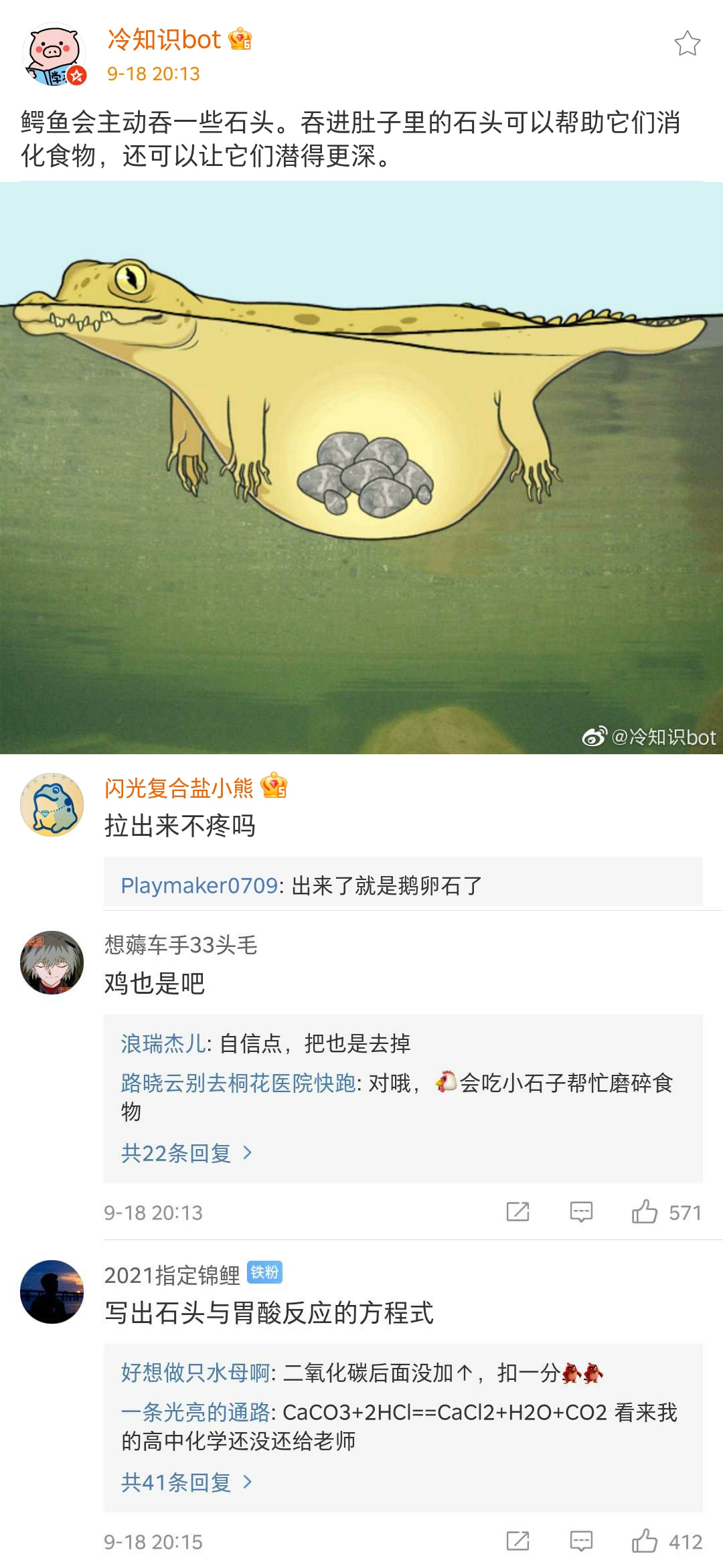Repost the comment by 2021指定锦鲤
723x1568 pixels.
point(517,1541)
